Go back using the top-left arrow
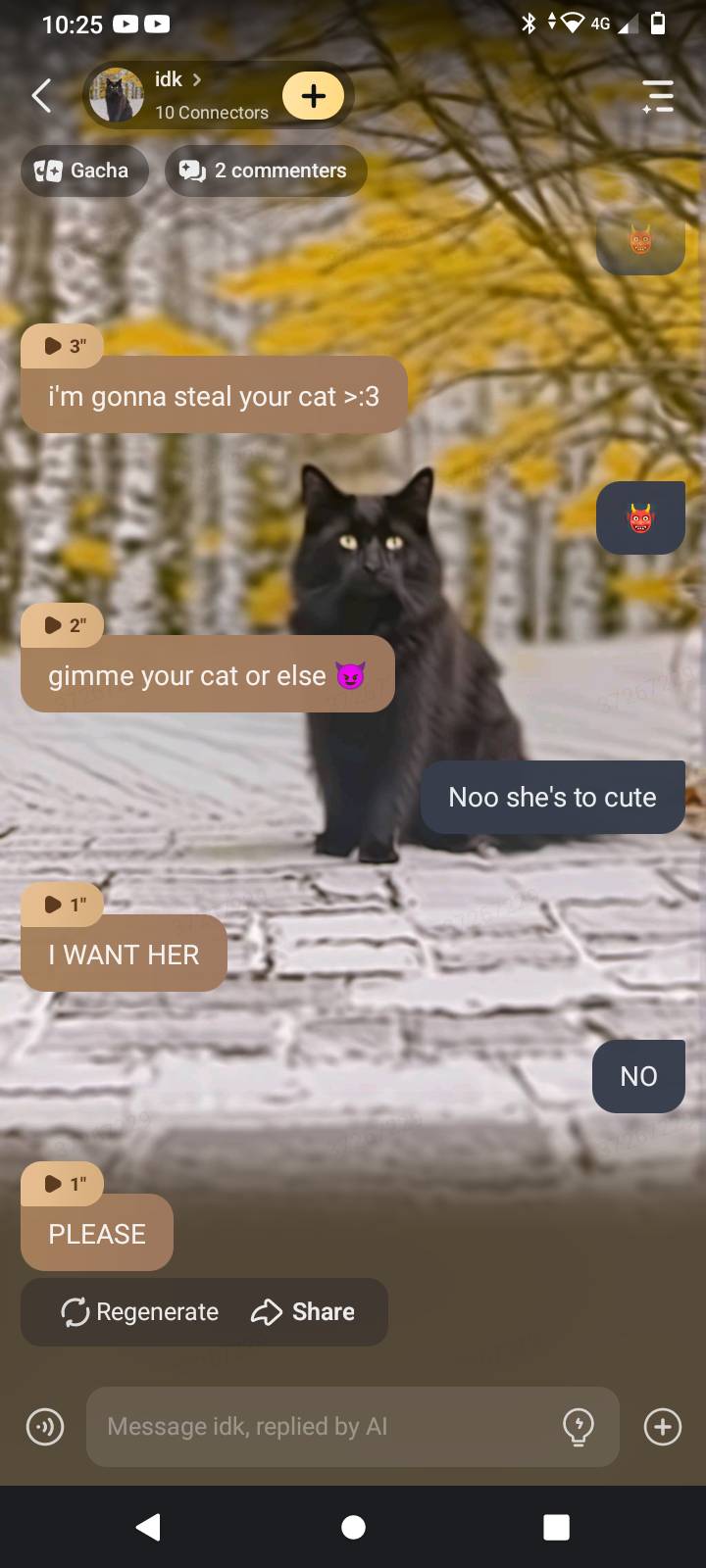 [41, 96]
